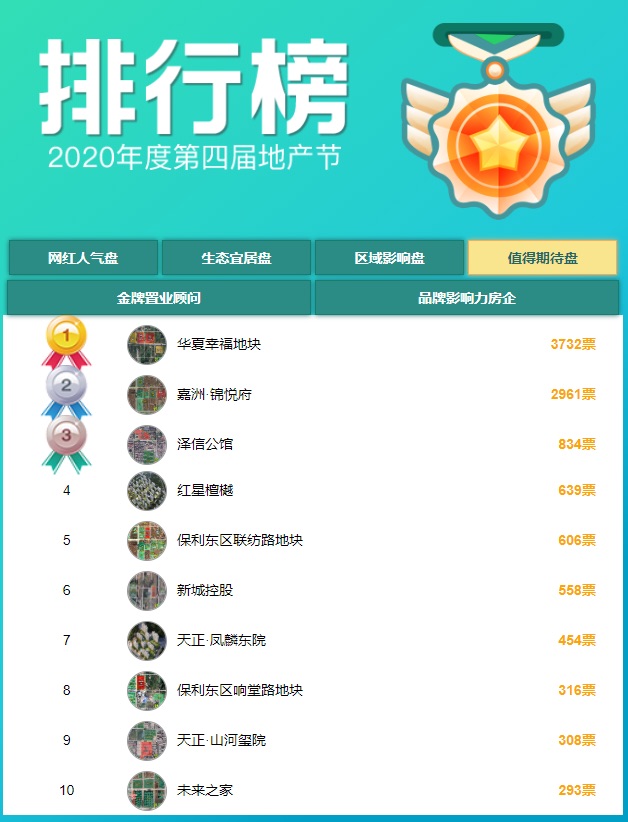628x822 pixels.
Task: View the 泽信公馆 entry
Action: pyautogui.click(x=204, y=443)
